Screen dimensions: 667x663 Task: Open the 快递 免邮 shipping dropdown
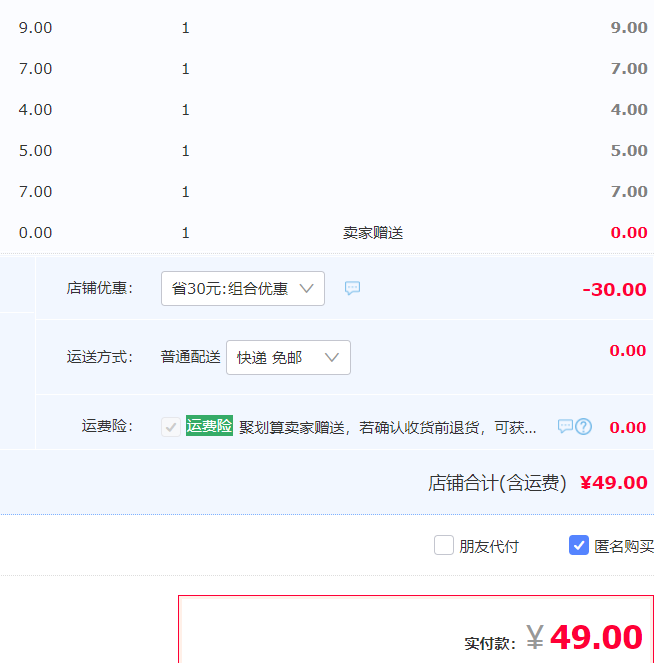(x=288, y=357)
